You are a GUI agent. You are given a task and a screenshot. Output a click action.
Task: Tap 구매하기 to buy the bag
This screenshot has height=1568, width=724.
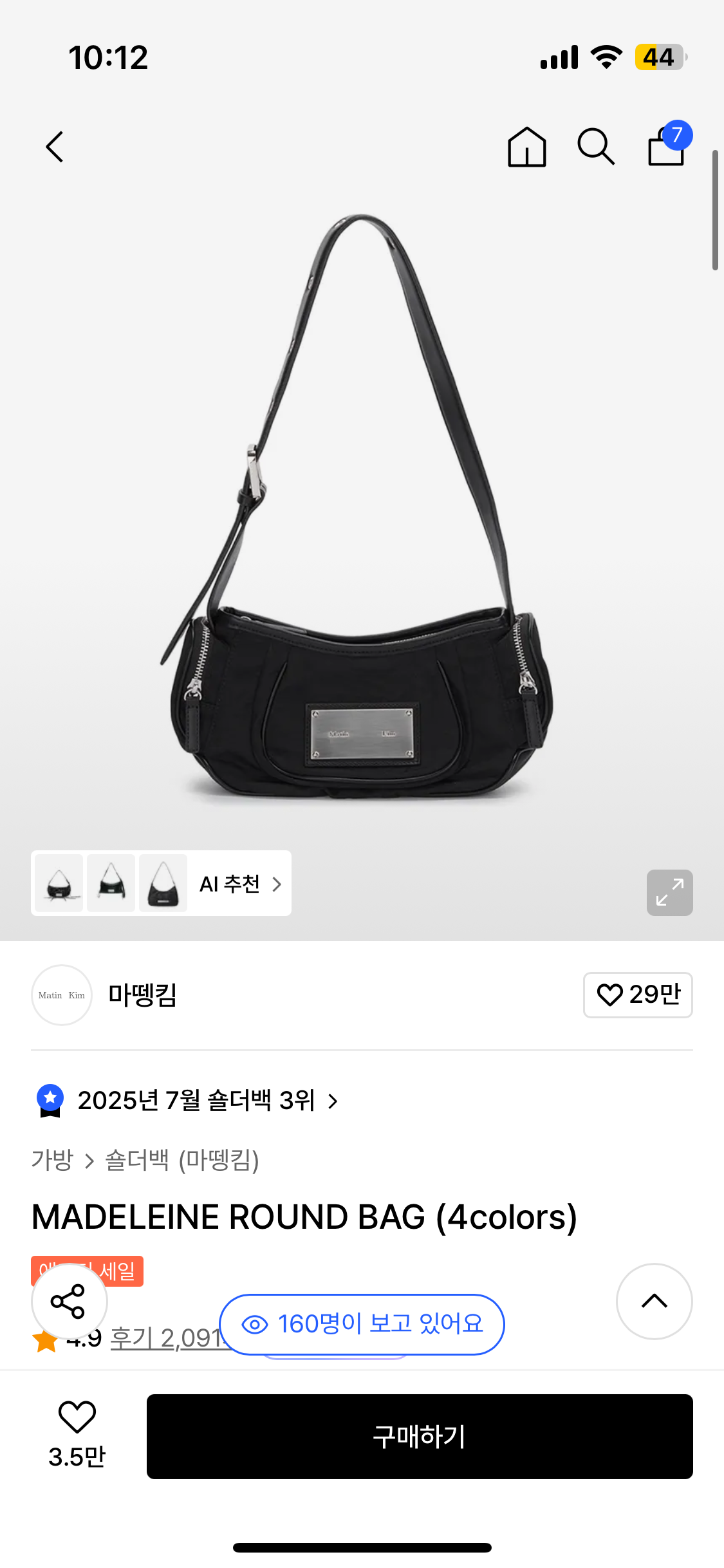[420, 1437]
